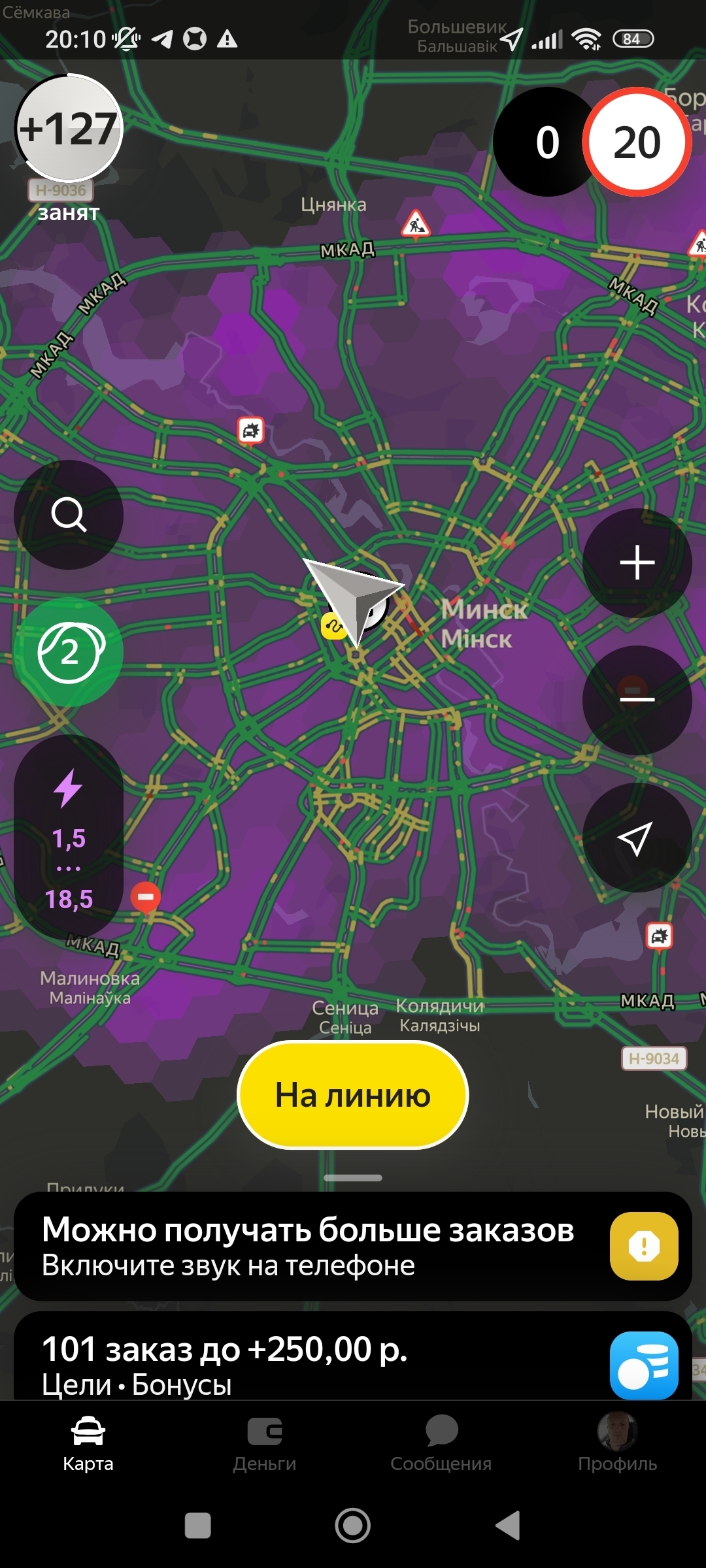Viewport: 706px width, 1568px height.
Task: Go to the system home screen
Action: [353, 1526]
